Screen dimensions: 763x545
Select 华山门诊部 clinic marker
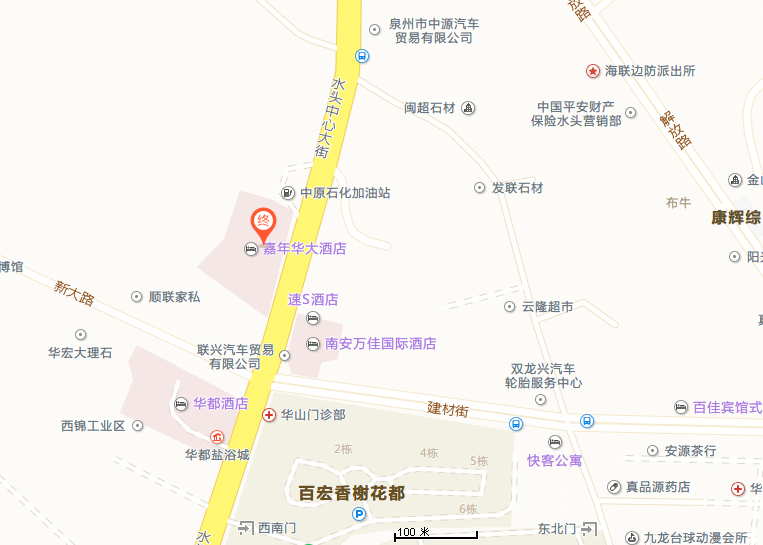[268, 414]
